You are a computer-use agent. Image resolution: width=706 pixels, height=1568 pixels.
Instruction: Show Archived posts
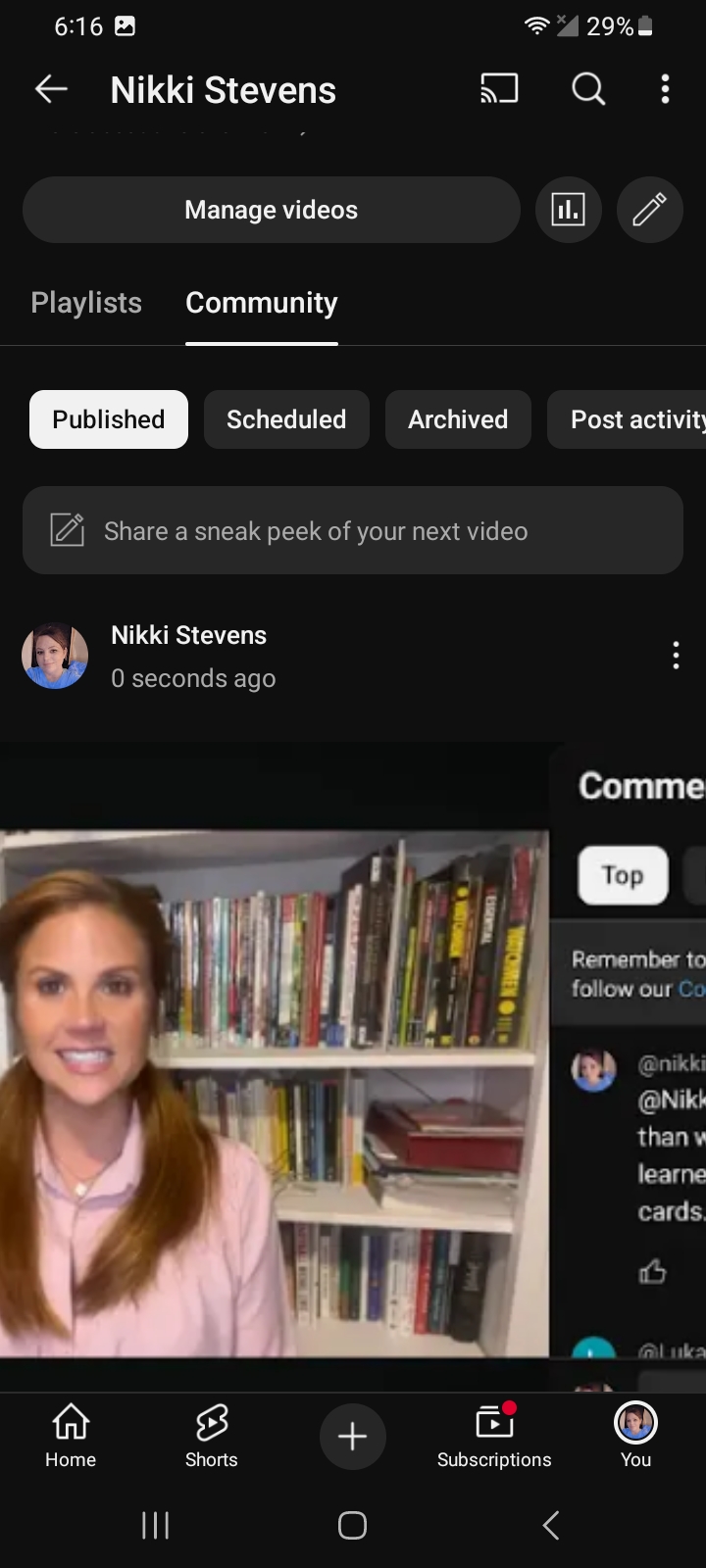(x=458, y=419)
